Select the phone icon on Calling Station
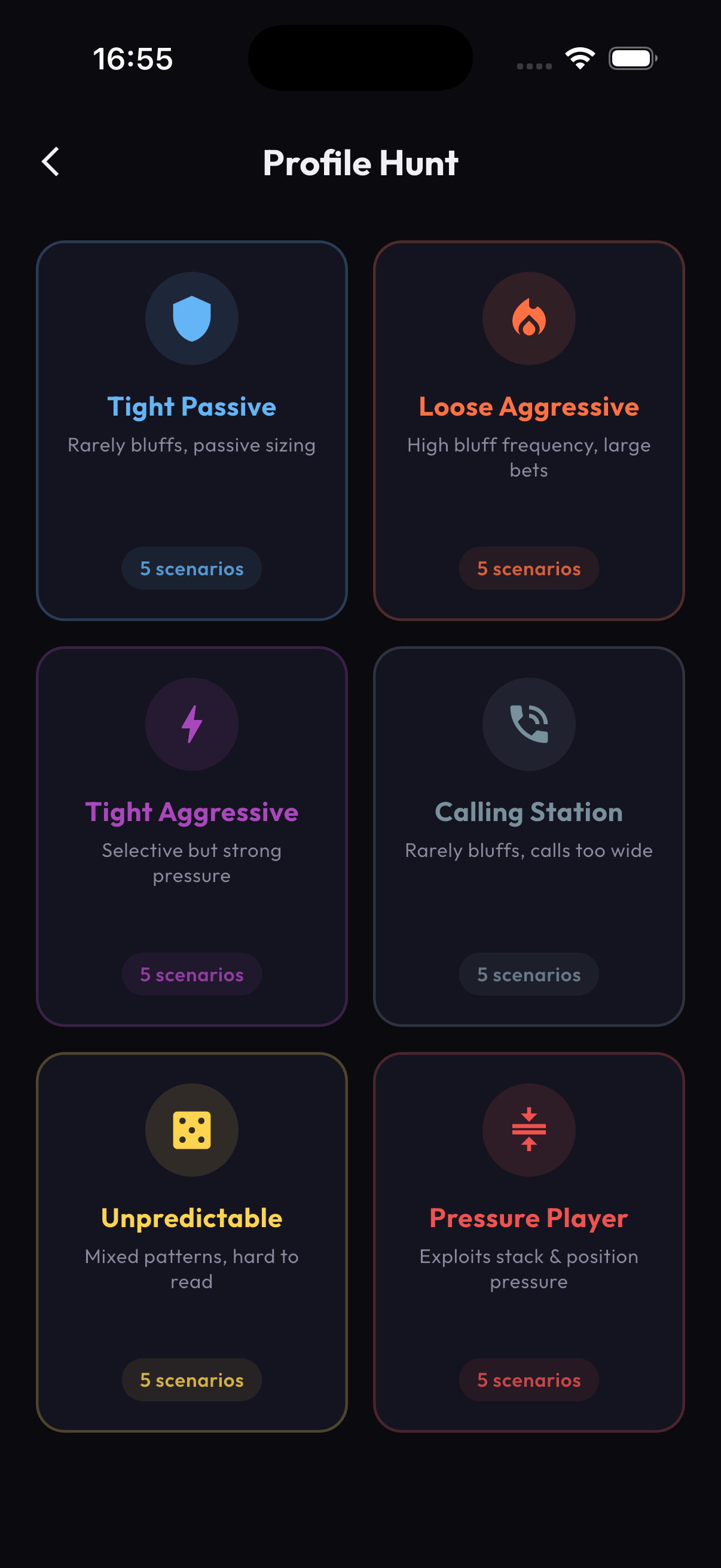Viewport: 721px width, 1568px height. [528, 724]
